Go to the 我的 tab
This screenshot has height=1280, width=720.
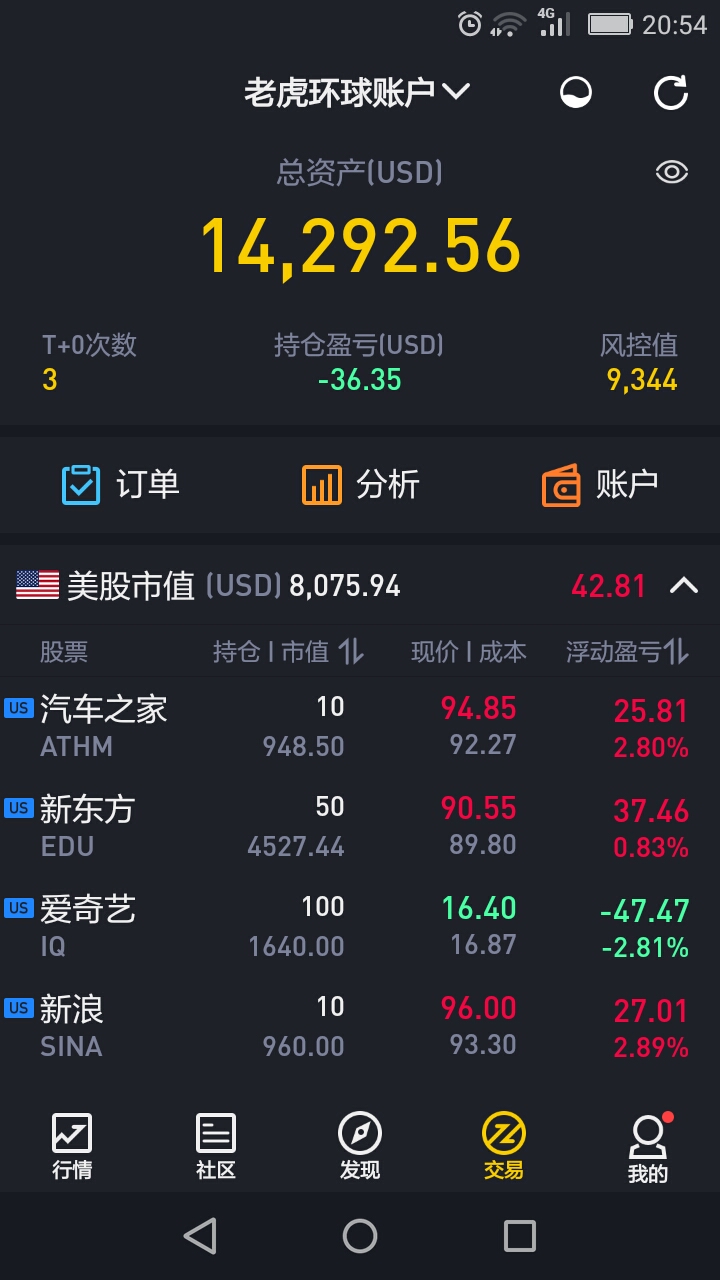648,1147
